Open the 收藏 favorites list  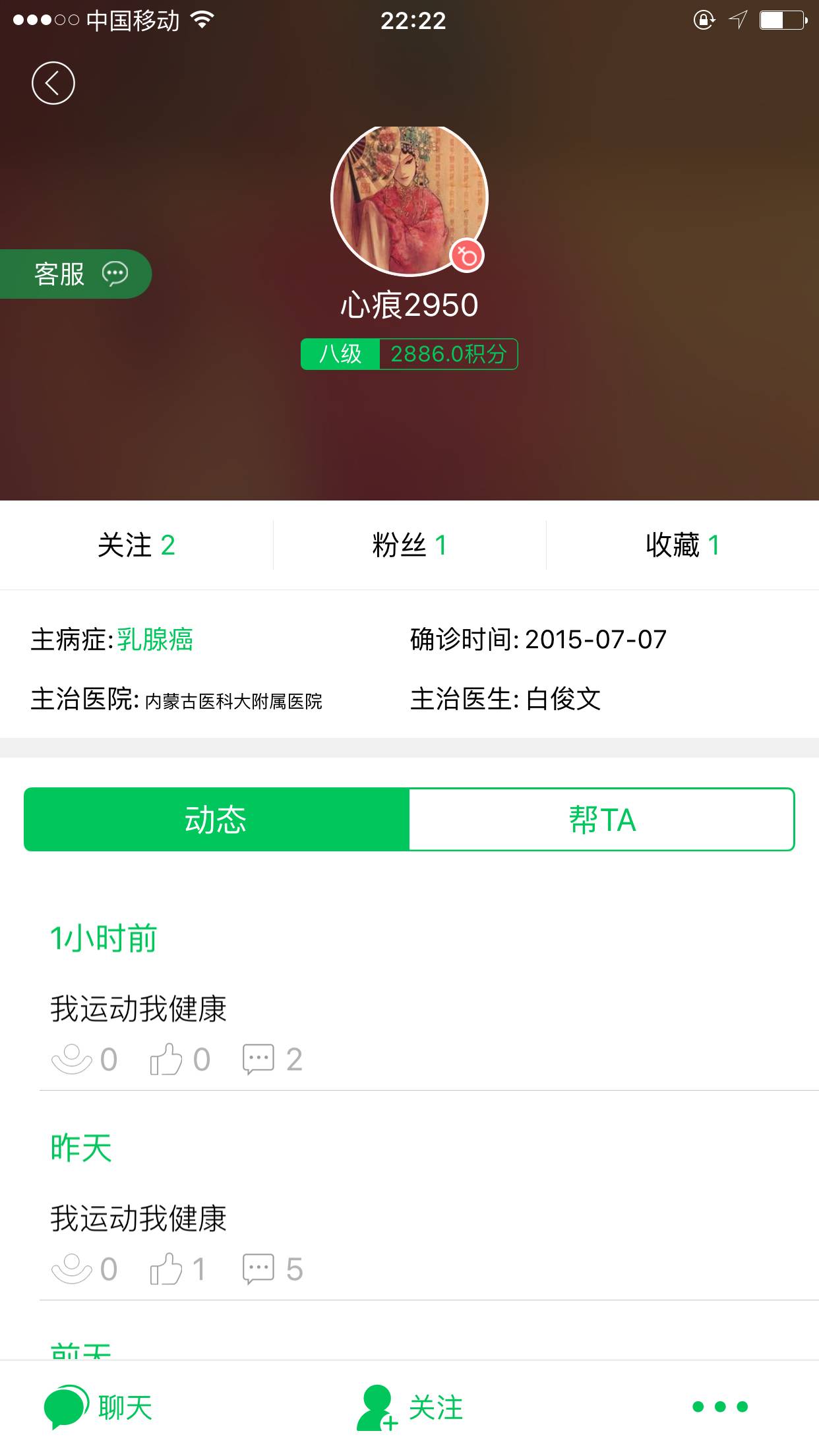point(682,545)
